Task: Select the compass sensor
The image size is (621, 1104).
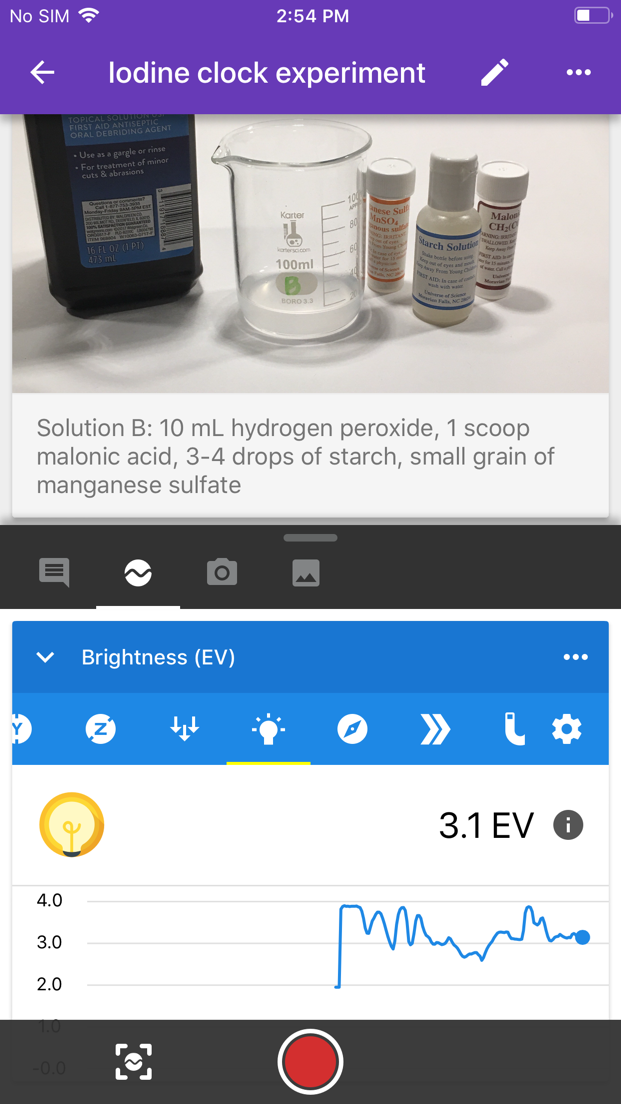Action: [x=352, y=729]
